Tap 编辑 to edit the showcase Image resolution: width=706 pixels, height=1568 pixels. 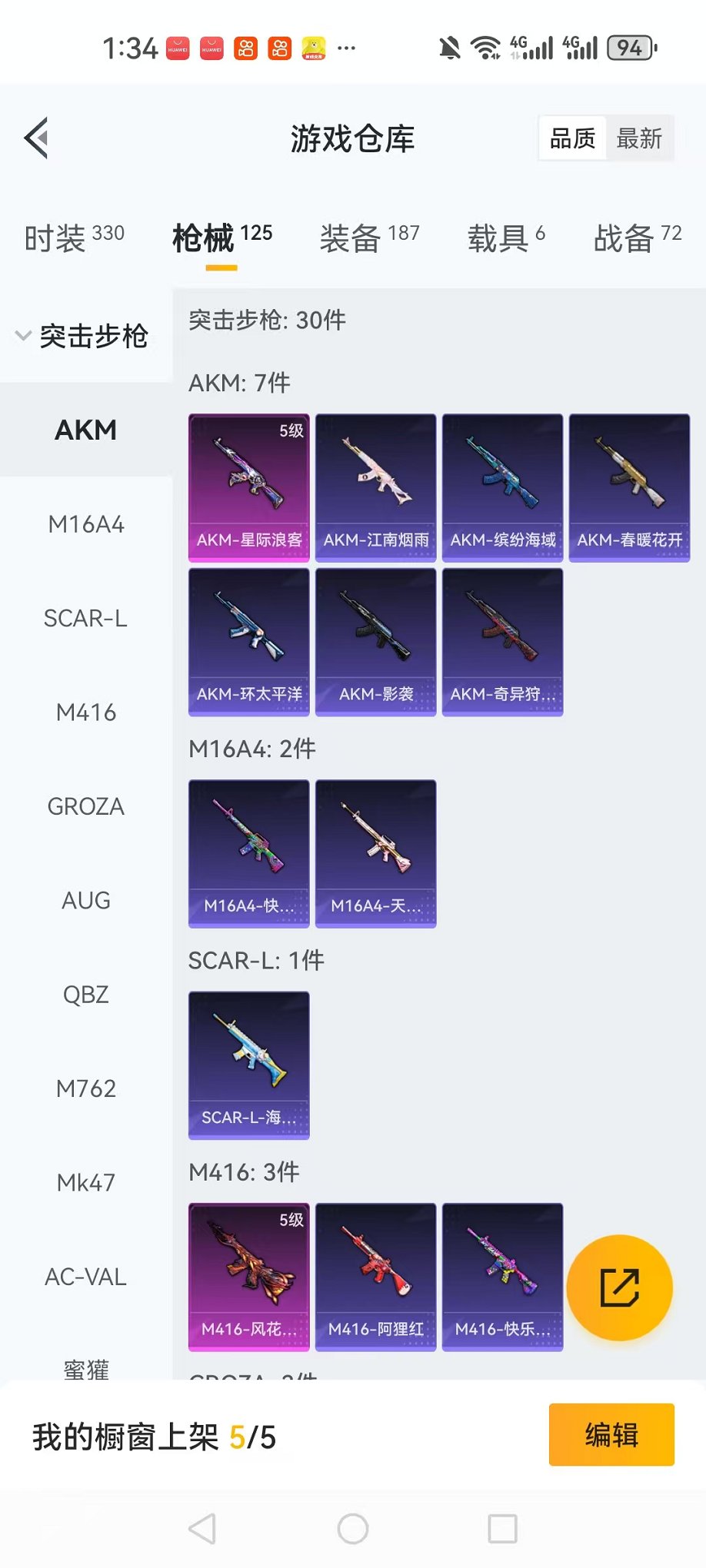[611, 1435]
